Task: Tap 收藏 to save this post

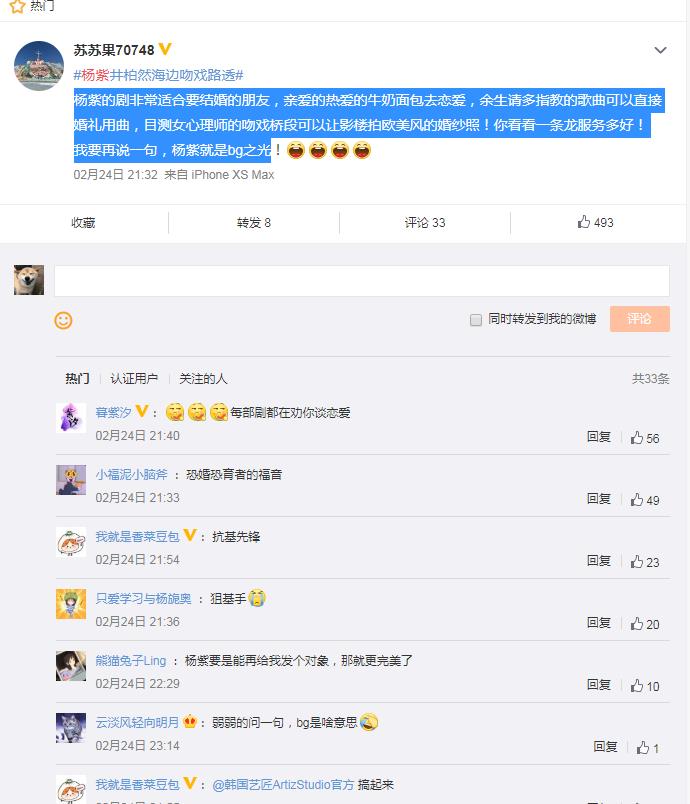Action: pyautogui.click(x=83, y=223)
